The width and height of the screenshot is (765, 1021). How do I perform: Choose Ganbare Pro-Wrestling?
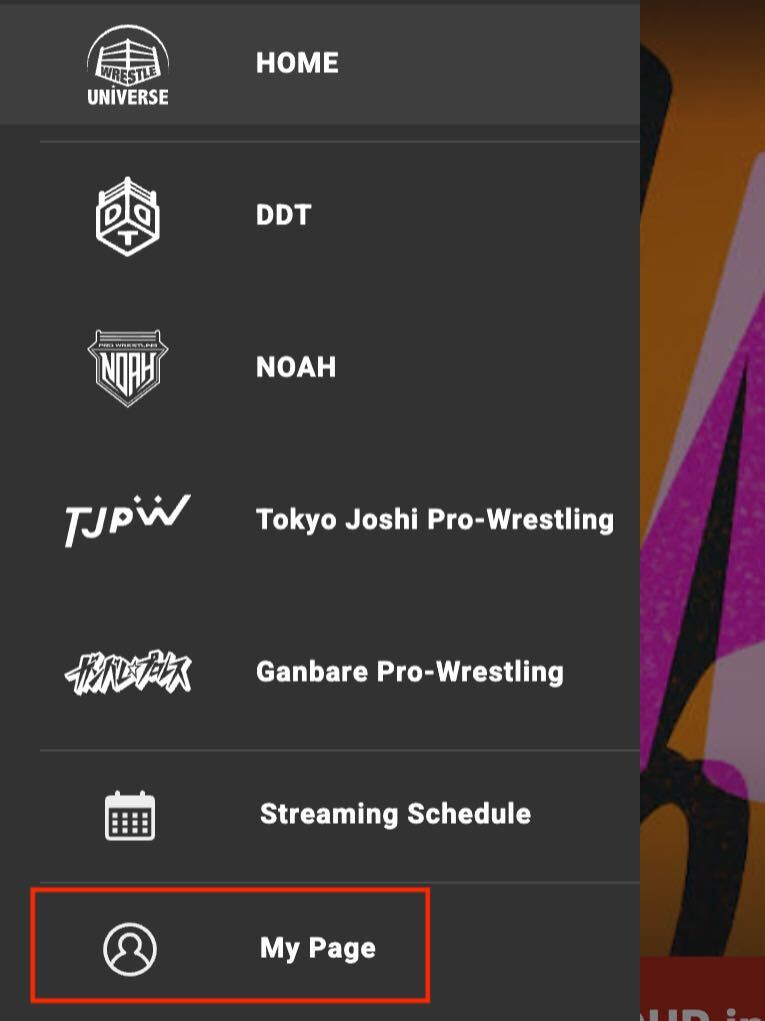409,671
